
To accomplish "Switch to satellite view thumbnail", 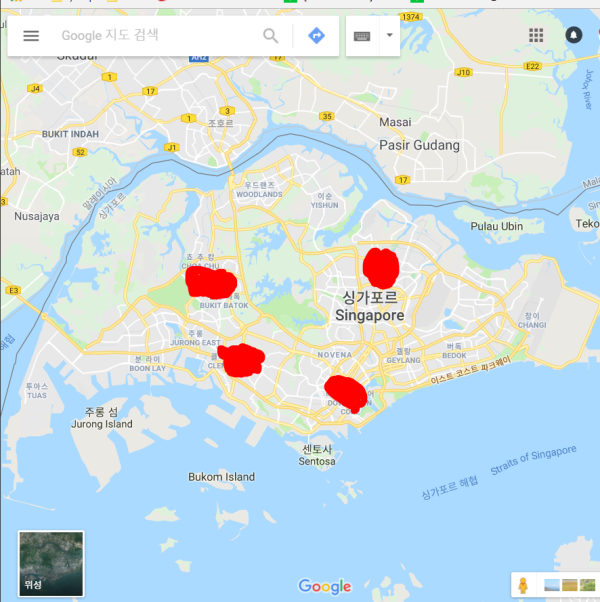I will tap(51, 563).
